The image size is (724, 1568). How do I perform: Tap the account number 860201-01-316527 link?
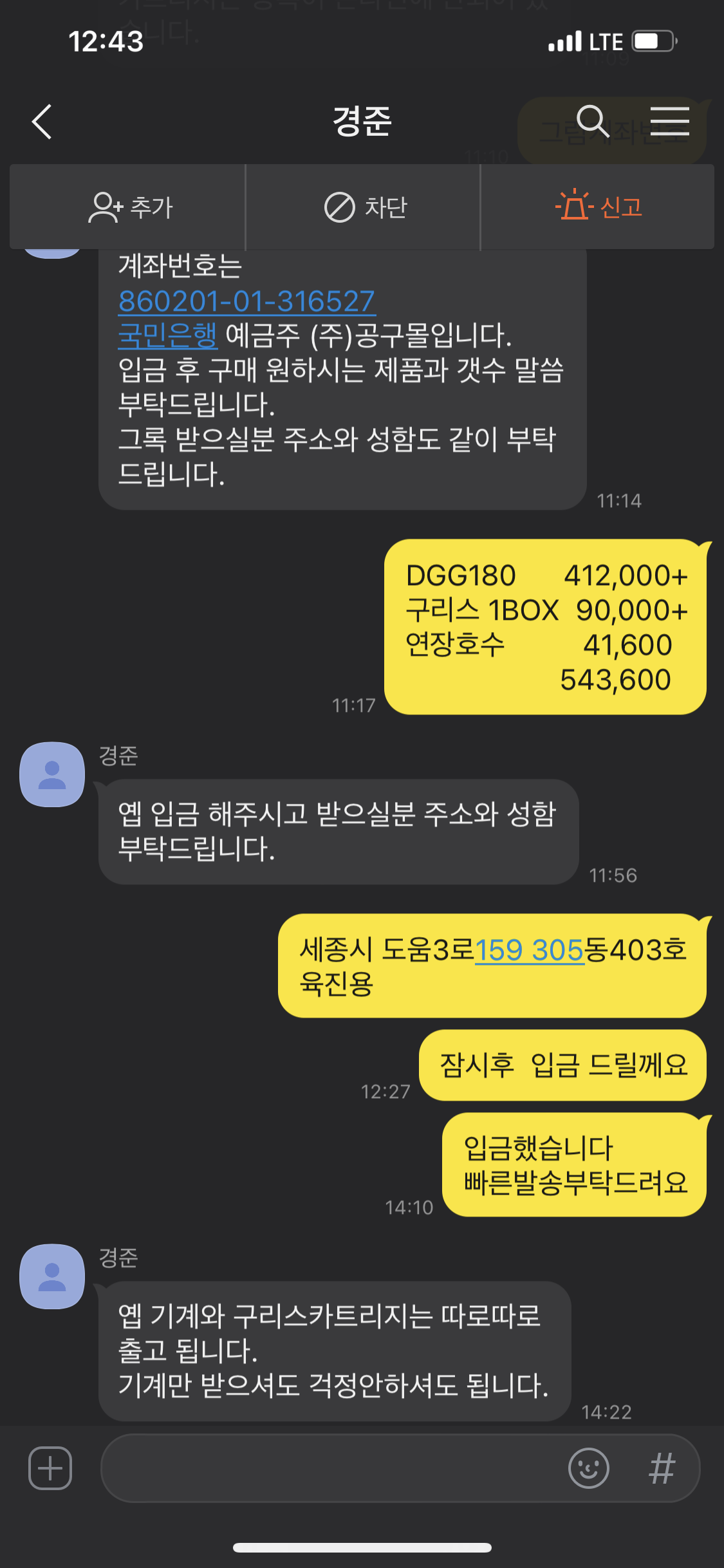[x=246, y=301]
